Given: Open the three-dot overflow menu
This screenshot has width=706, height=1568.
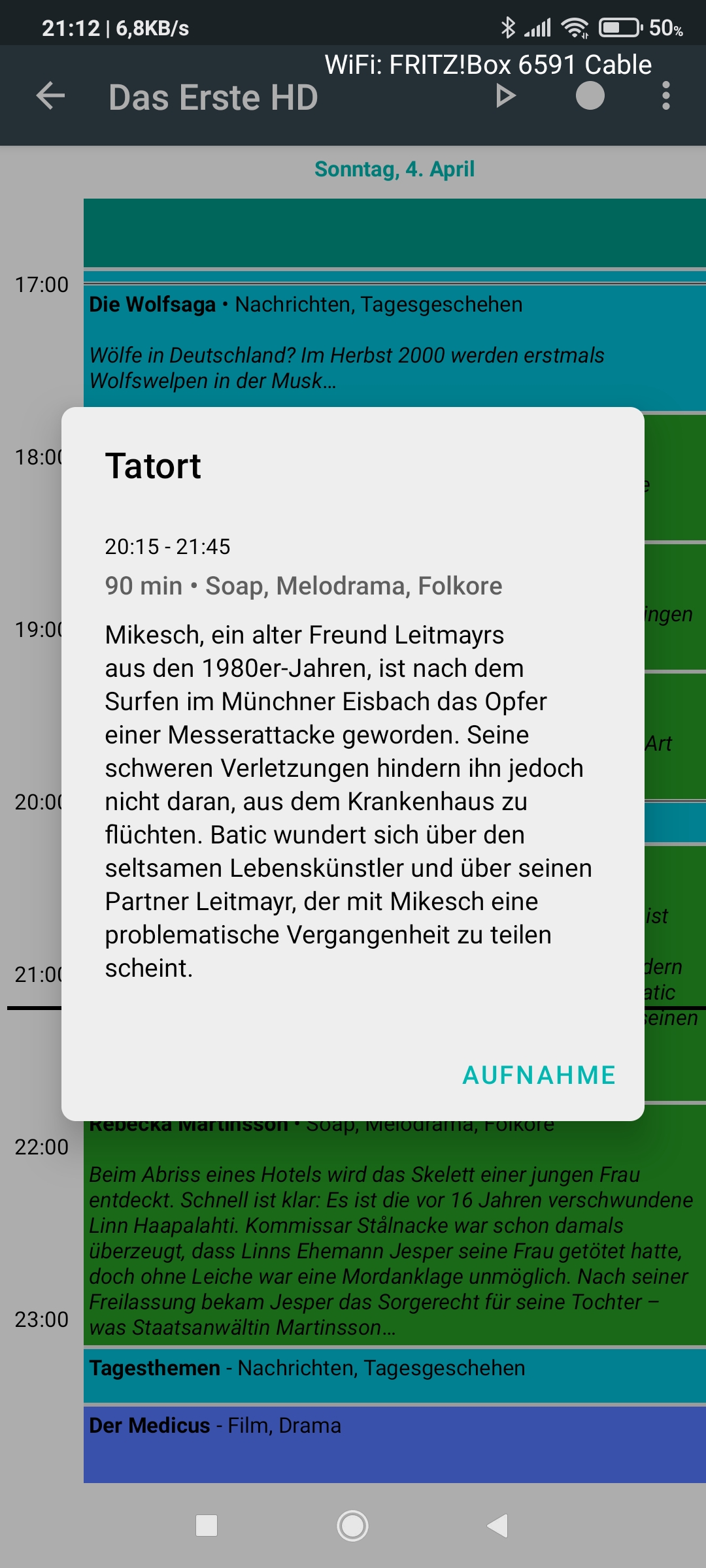Looking at the screenshot, I should point(665,96).
